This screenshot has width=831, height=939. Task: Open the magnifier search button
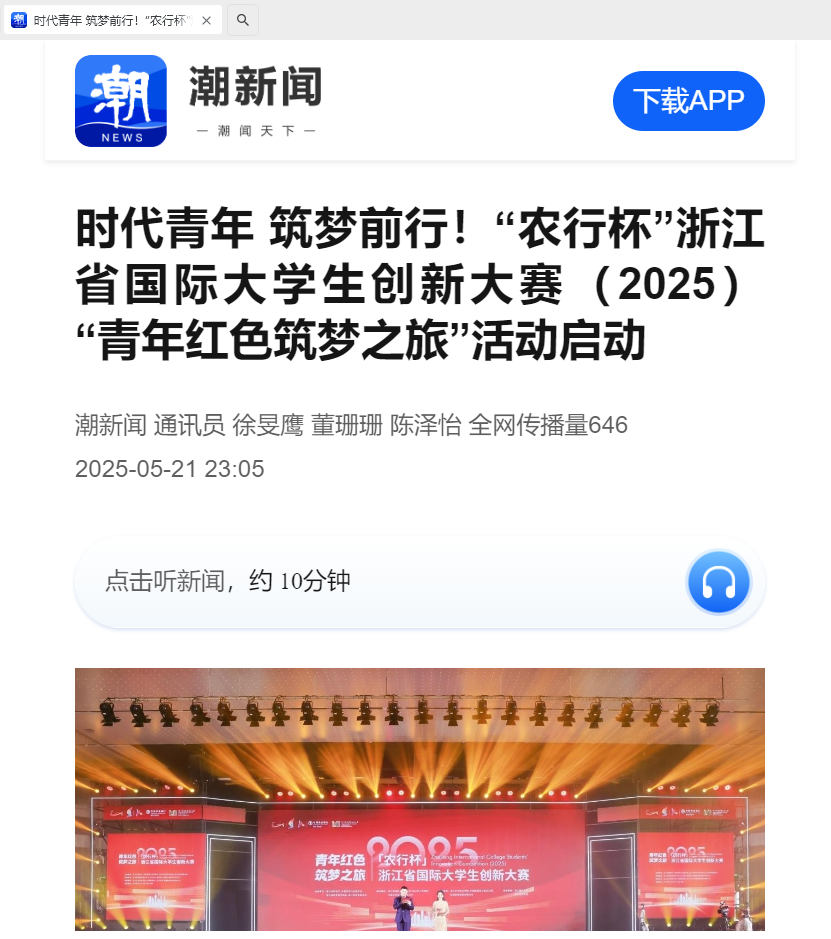(243, 20)
